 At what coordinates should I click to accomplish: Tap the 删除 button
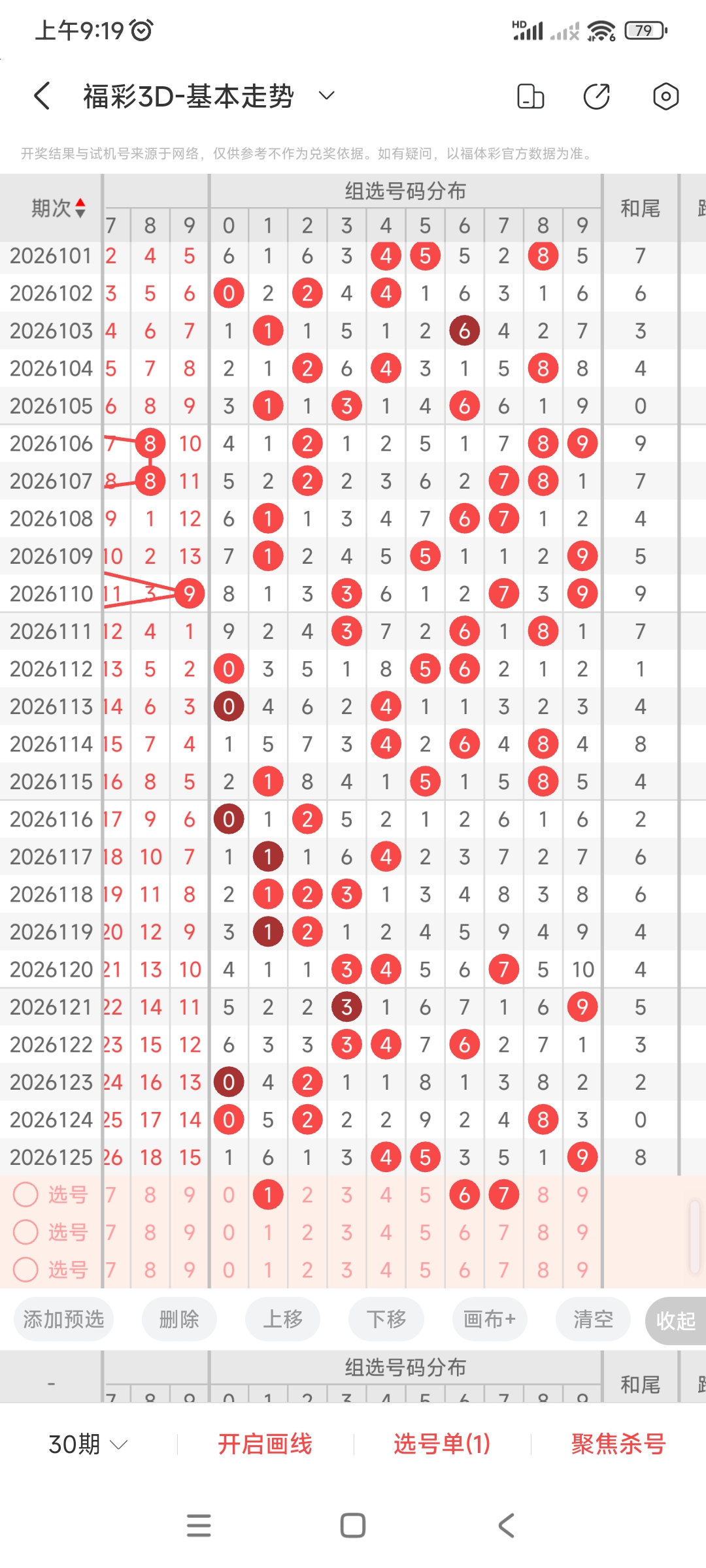[x=179, y=1319]
